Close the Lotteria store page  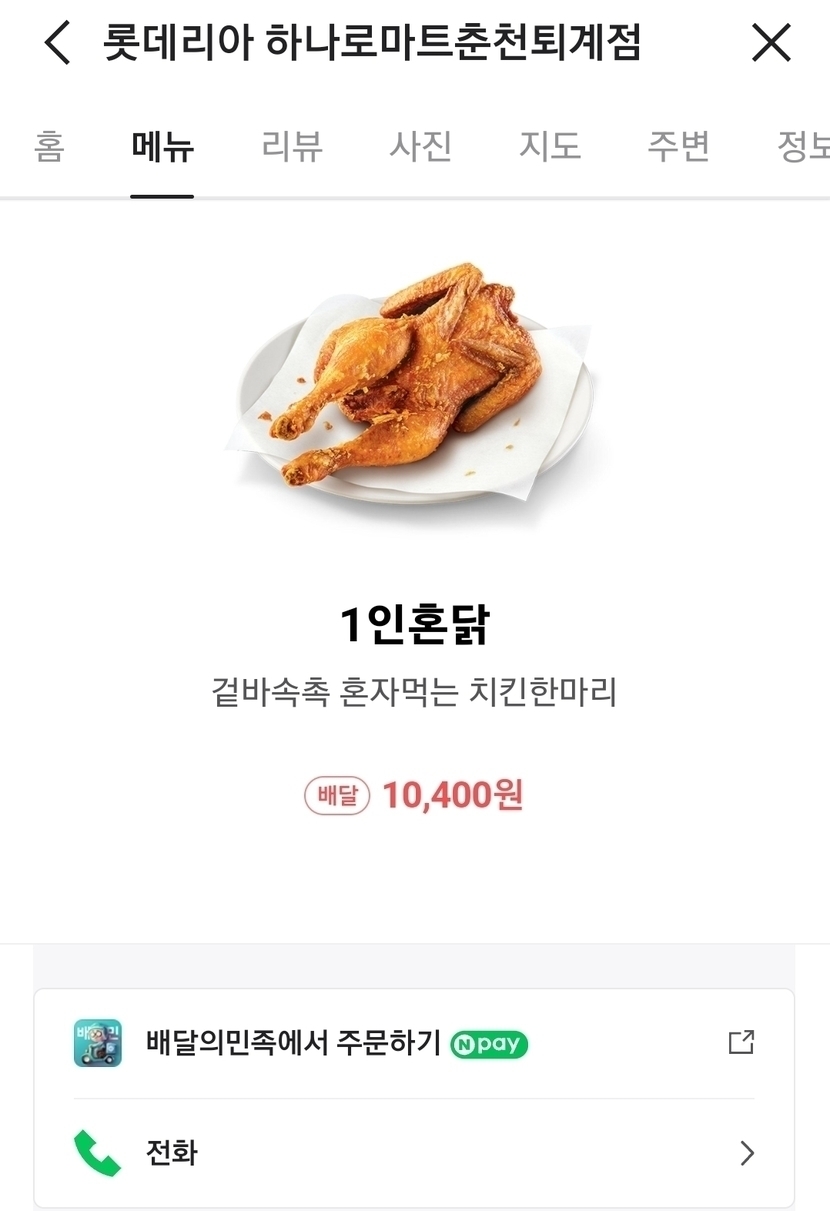(771, 44)
